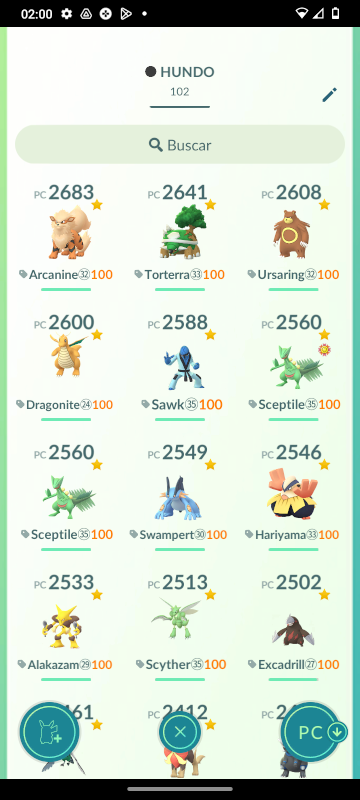
Task: Select the Swampert card
Action: point(179,497)
